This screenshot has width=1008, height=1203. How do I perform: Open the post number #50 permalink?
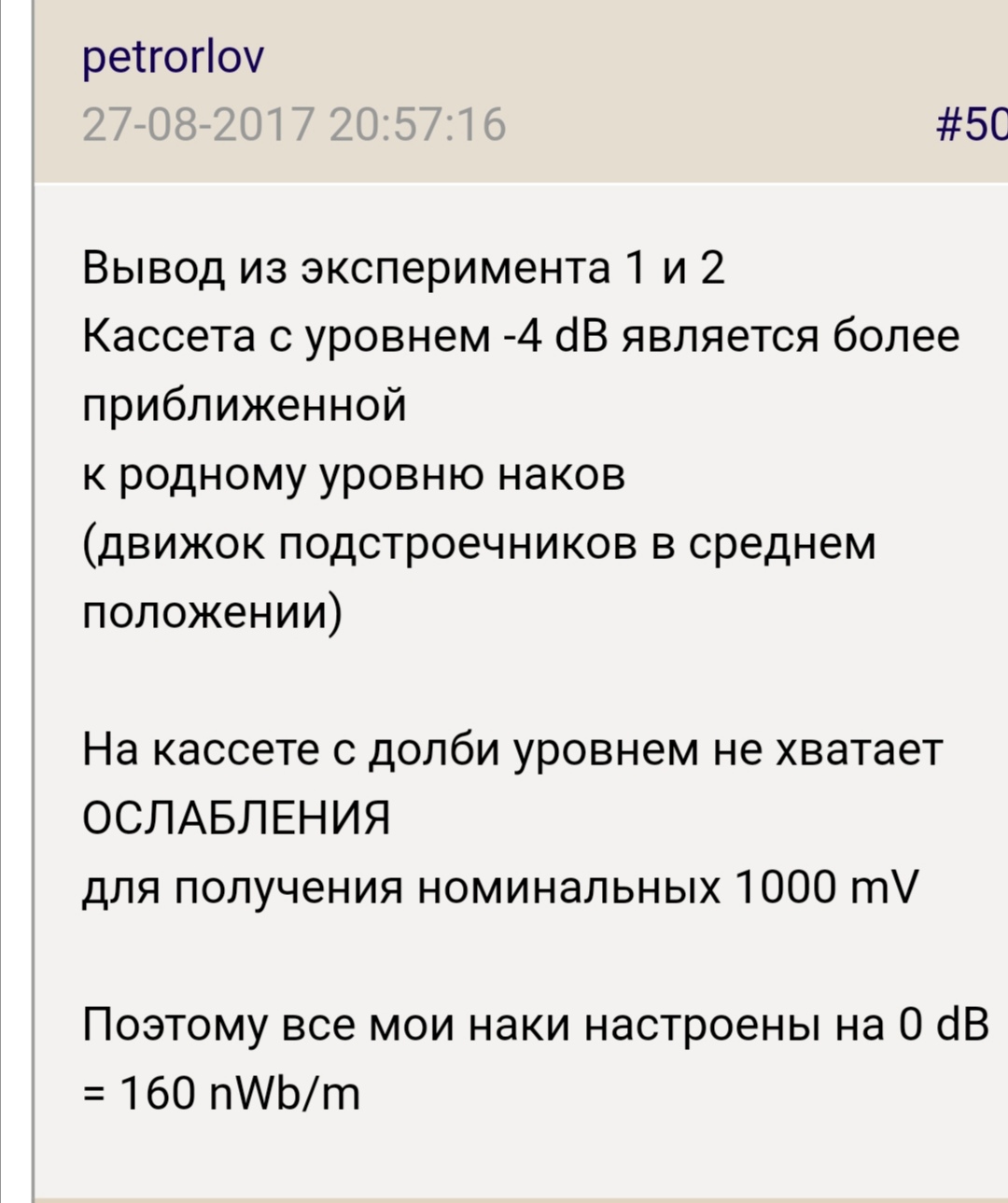[x=972, y=124]
